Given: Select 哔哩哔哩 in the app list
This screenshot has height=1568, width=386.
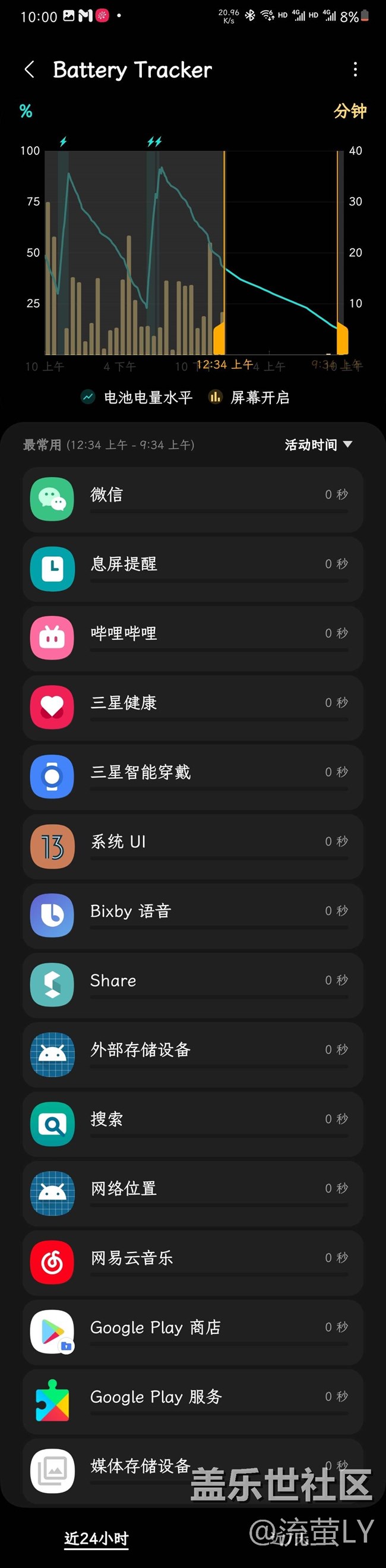Looking at the screenshot, I should click(192, 638).
